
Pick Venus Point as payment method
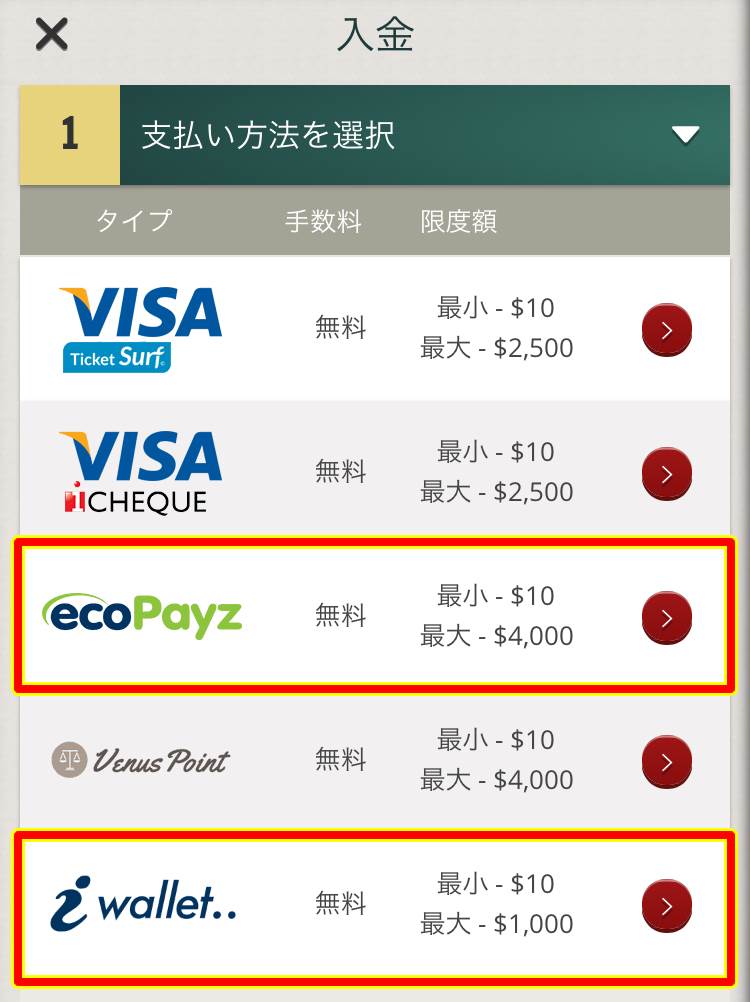pyautogui.click(x=666, y=761)
